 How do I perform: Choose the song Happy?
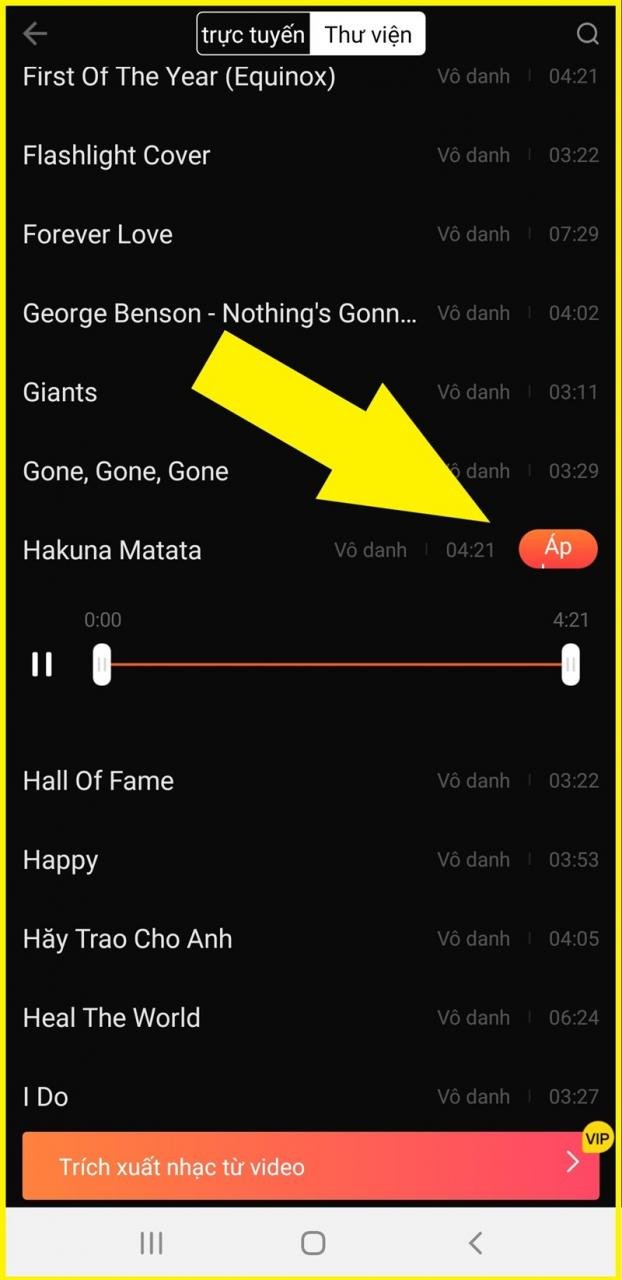click(61, 860)
